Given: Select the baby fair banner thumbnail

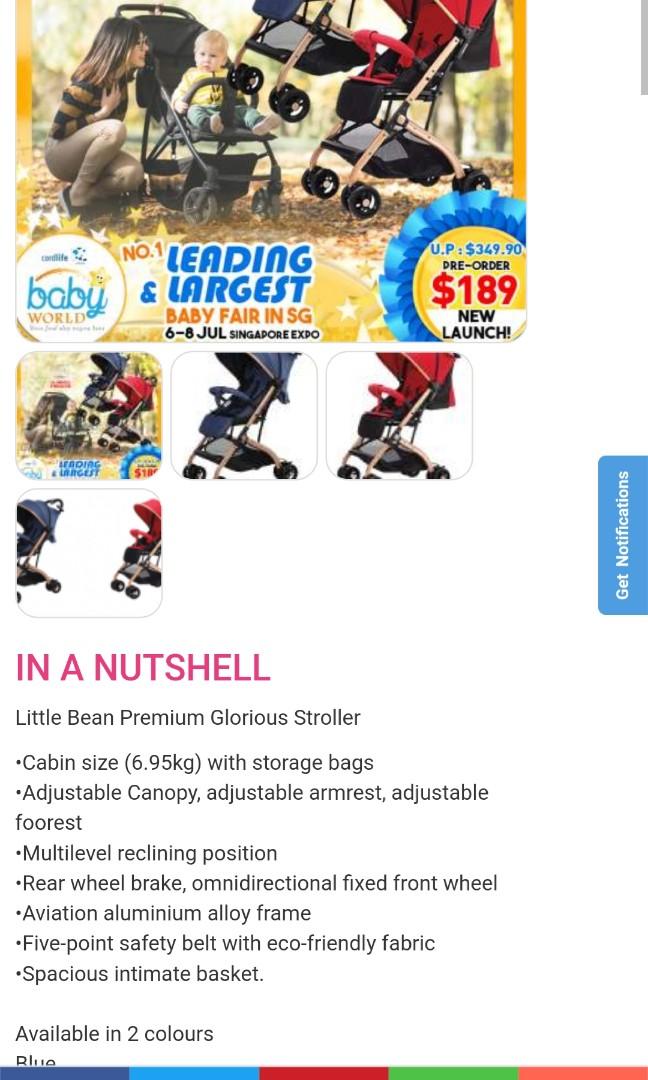Looking at the screenshot, I should 89,415.
